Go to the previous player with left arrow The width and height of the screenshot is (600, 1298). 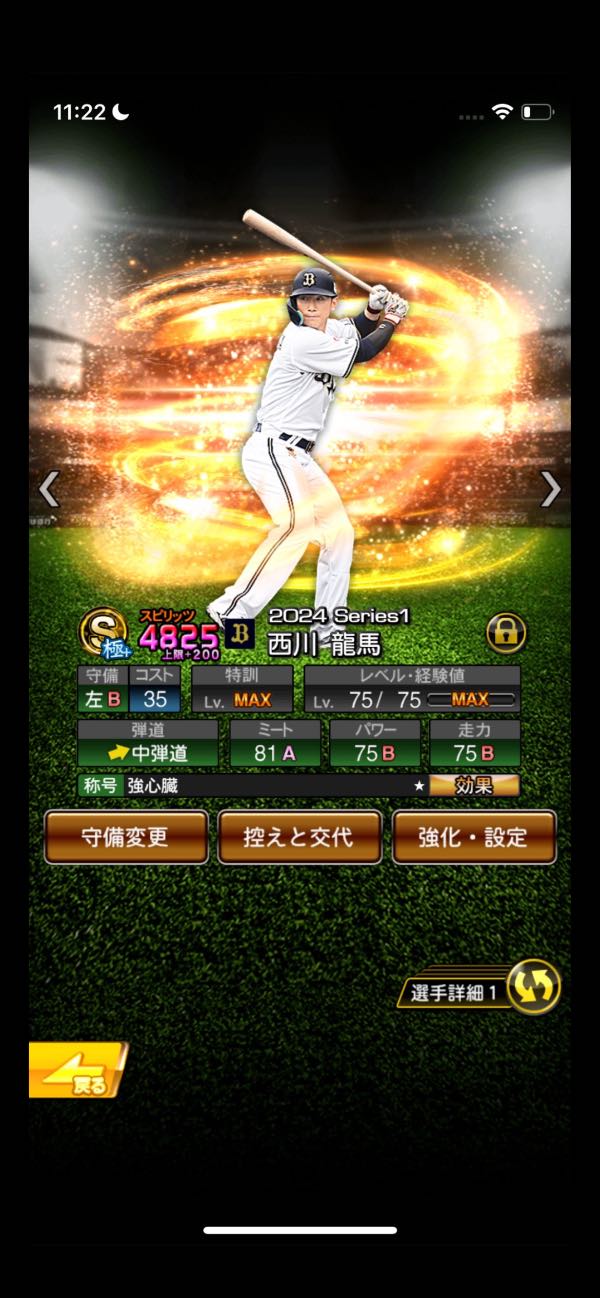[x=49, y=489]
